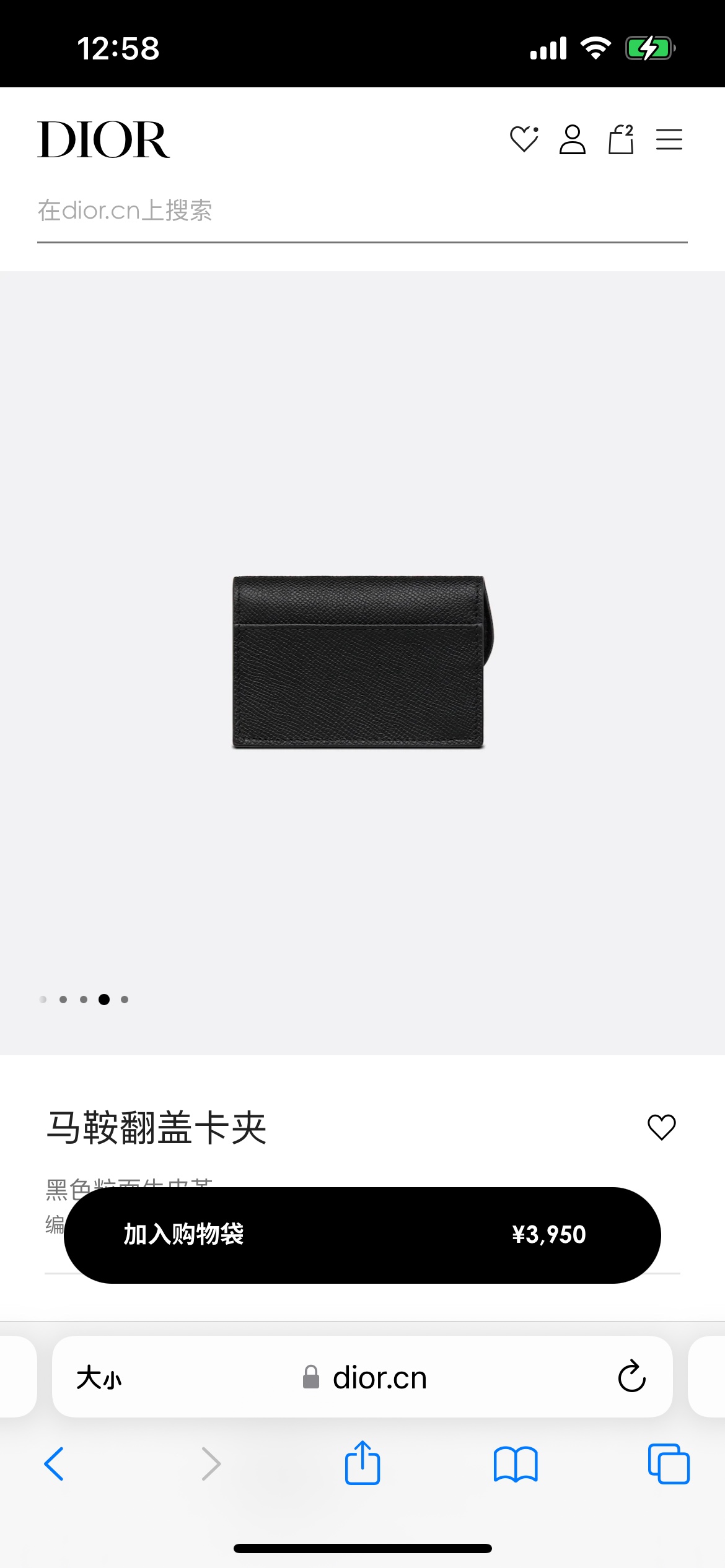Screen dimensions: 725x1568
Task: Open the 大小 page settings in Safari
Action: click(x=99, y=1379)
